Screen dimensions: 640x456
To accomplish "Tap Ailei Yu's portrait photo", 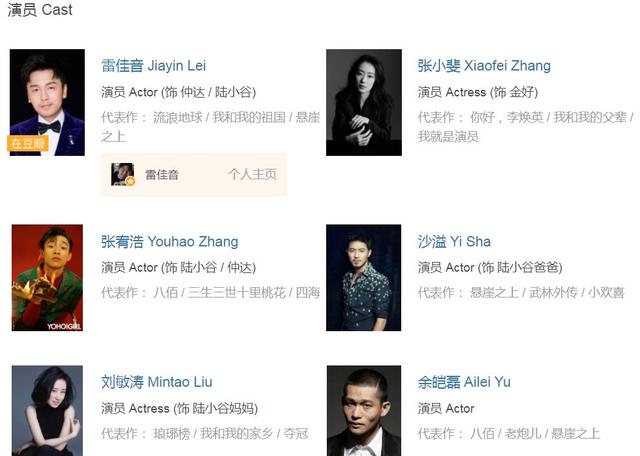I will tap(364, 411).
